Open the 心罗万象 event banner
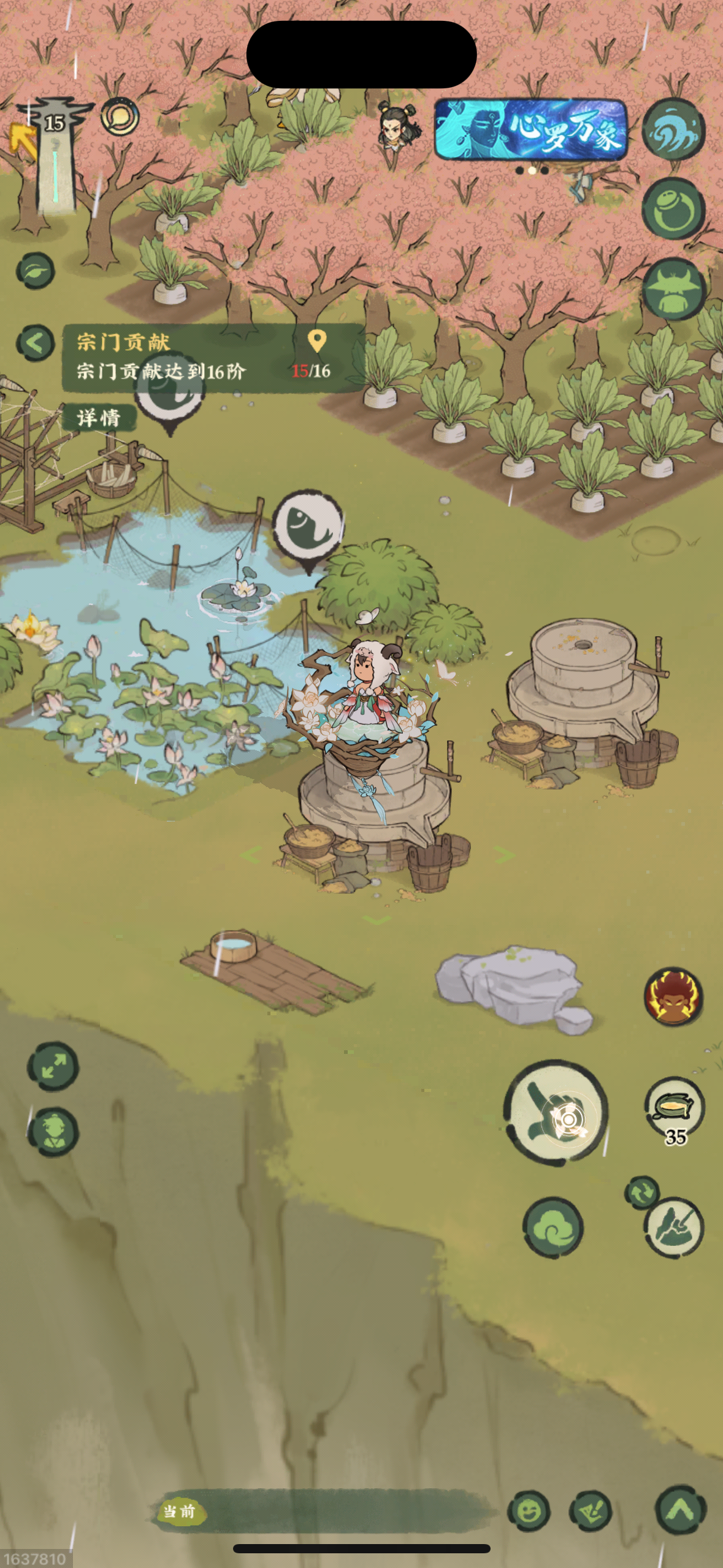Screen dimensions: 723x1568 click(x=530, y=130)
